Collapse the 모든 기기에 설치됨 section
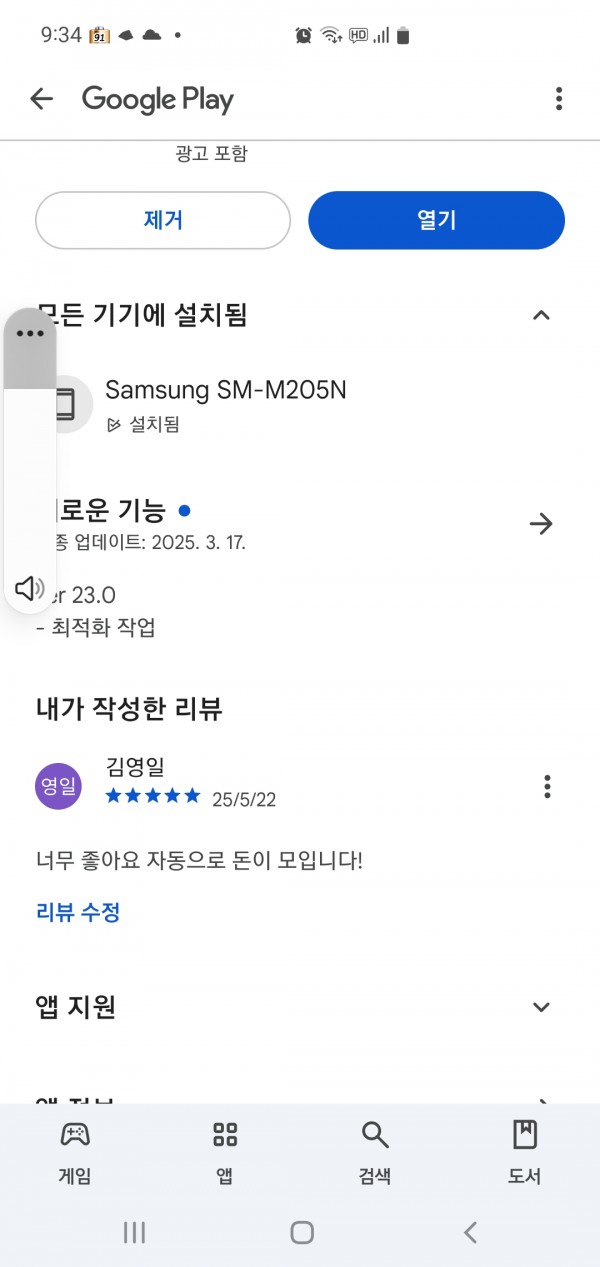This screenshot has height=1267, width=600. click(541, 315)
